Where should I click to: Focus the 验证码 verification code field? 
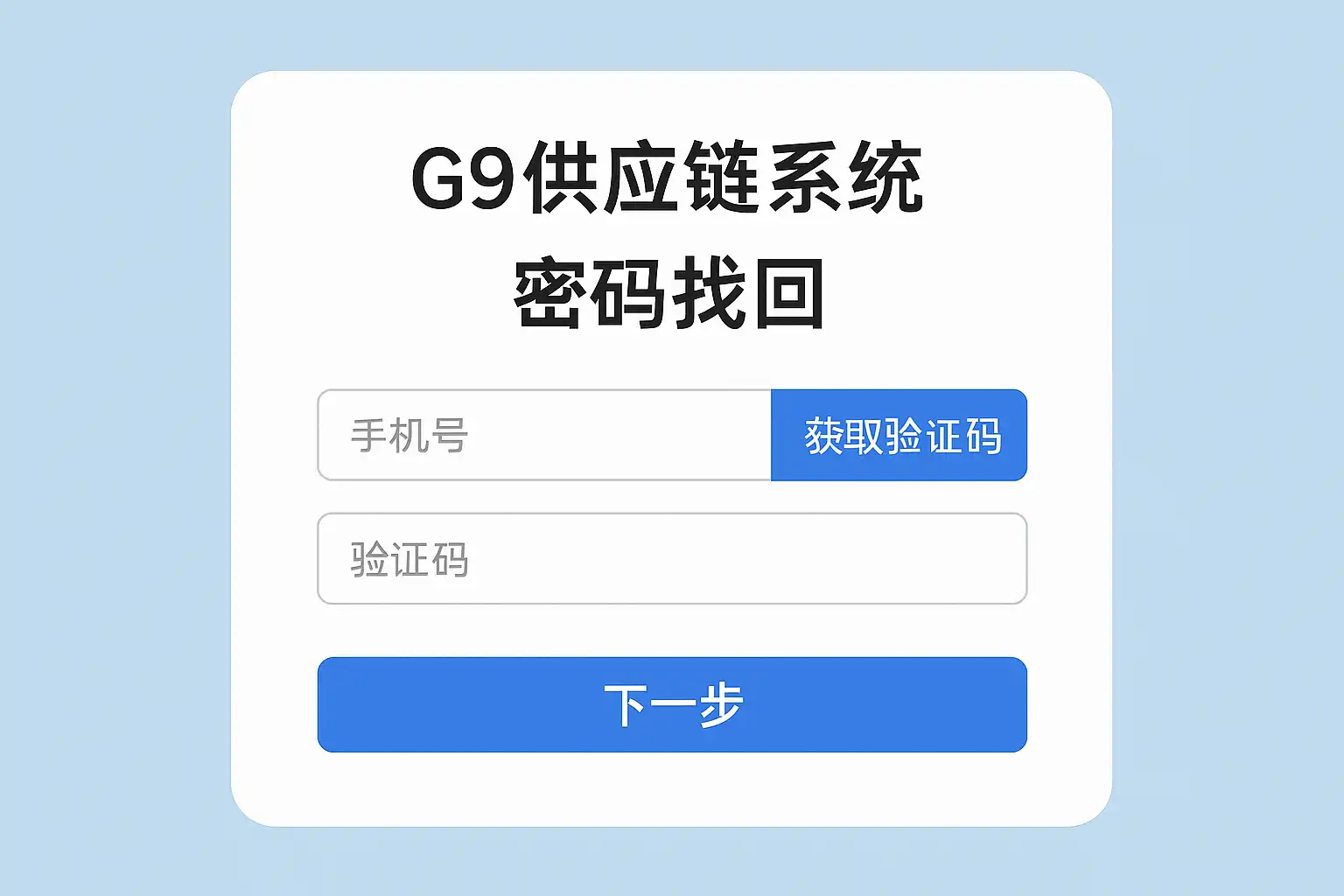671,558
